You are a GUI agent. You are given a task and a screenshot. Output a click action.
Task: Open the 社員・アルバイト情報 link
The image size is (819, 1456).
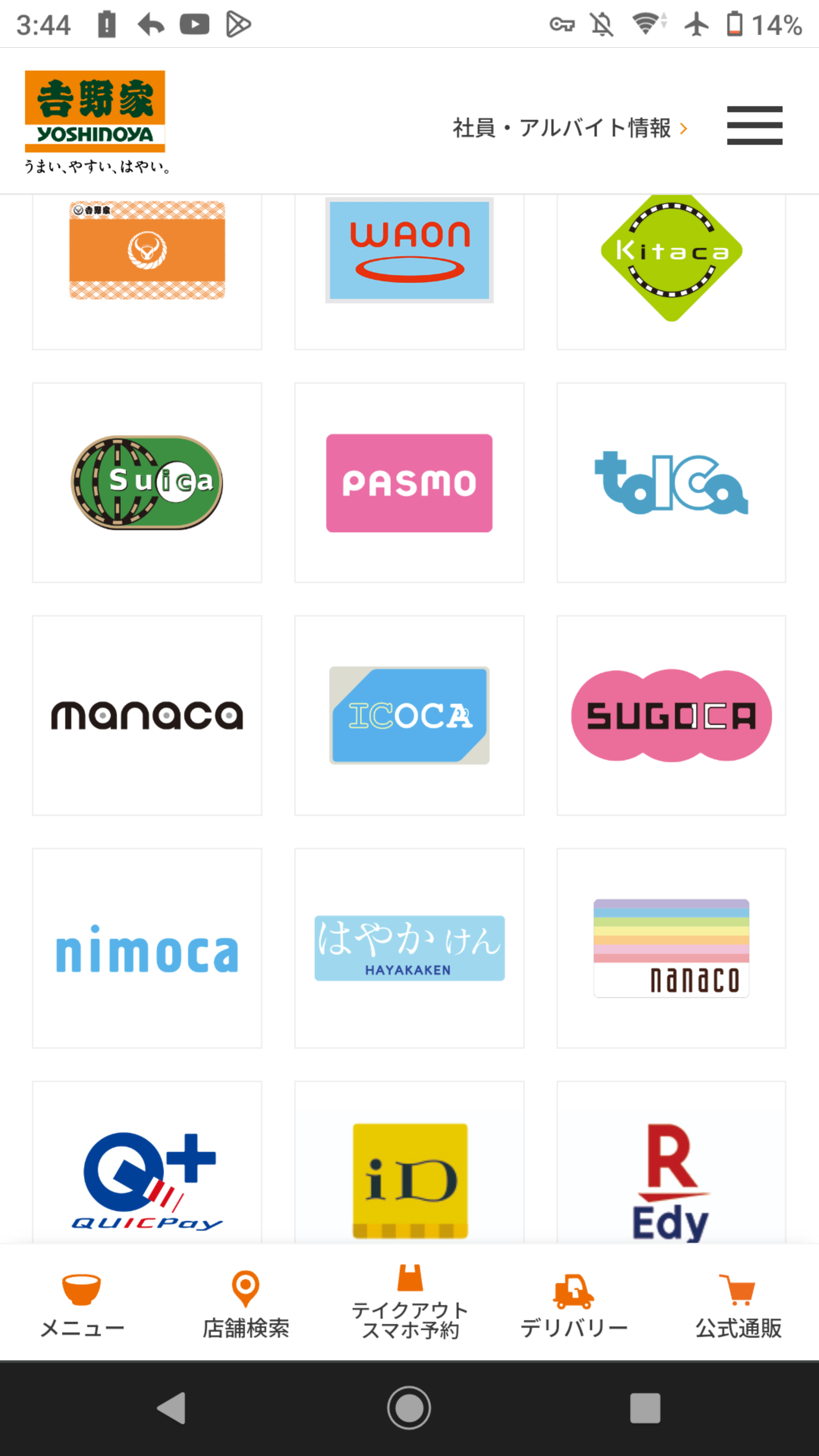point(570,128)
